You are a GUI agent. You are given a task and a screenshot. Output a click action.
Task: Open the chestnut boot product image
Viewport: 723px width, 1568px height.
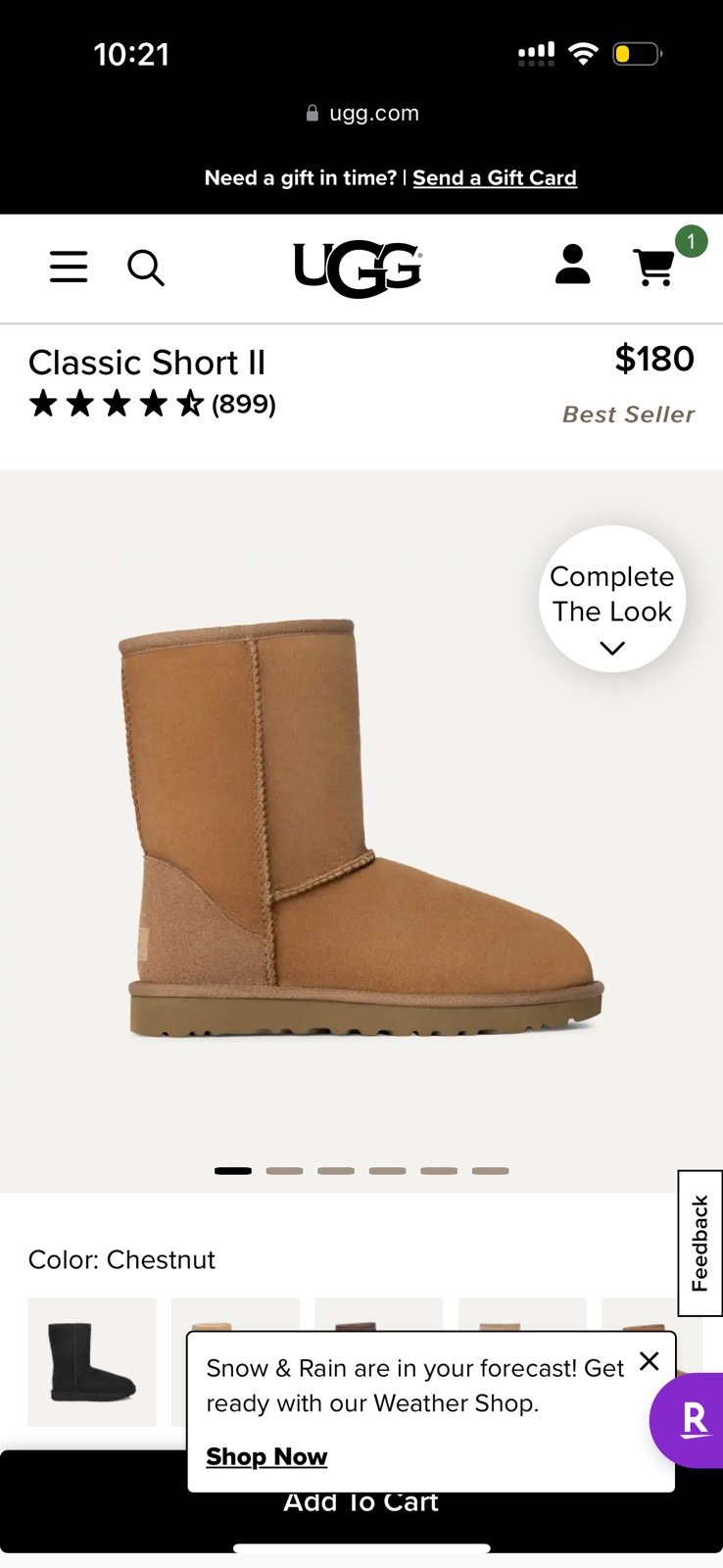click(361, 828)
